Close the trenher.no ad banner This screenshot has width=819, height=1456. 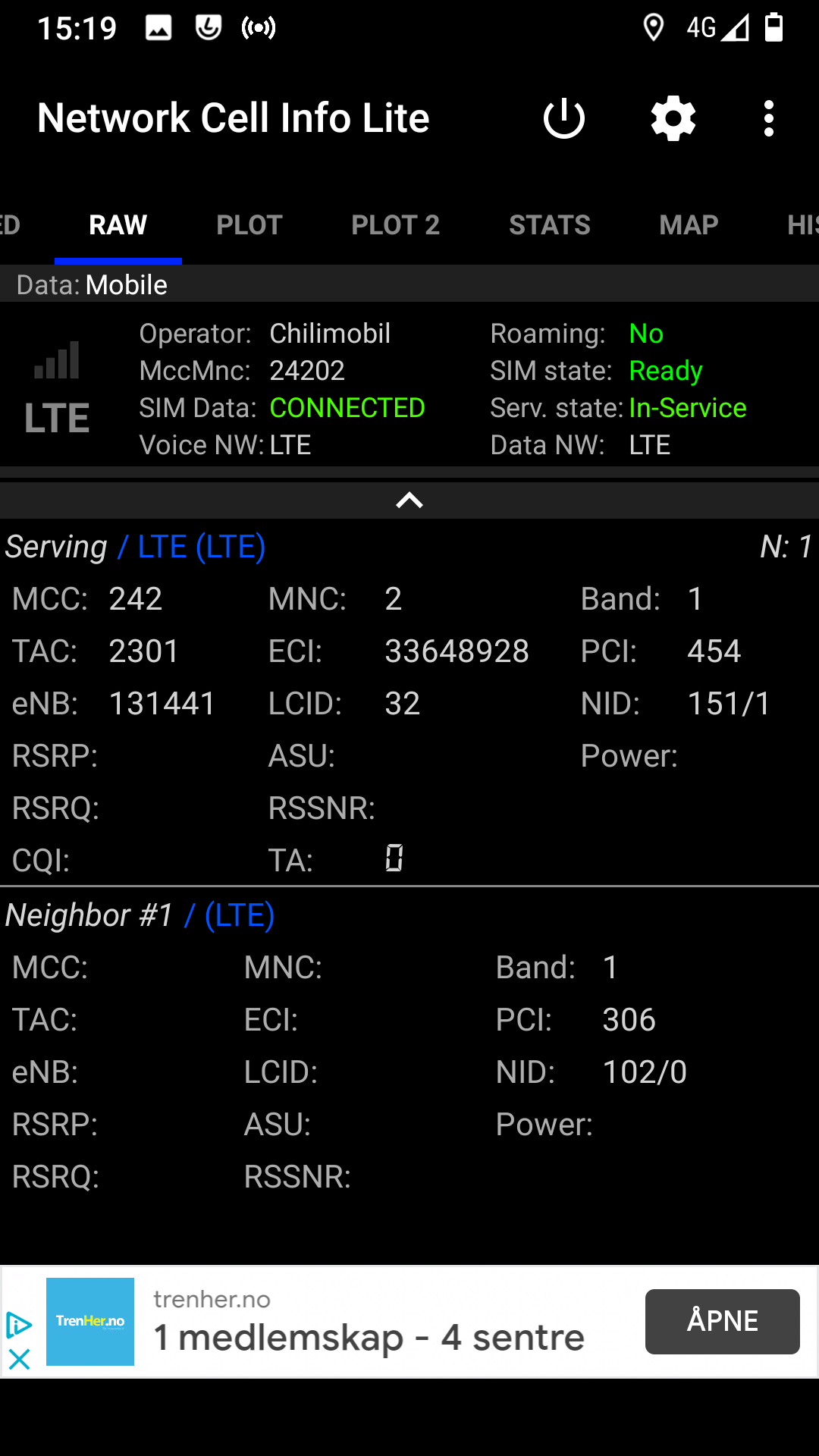point(19,1359)
